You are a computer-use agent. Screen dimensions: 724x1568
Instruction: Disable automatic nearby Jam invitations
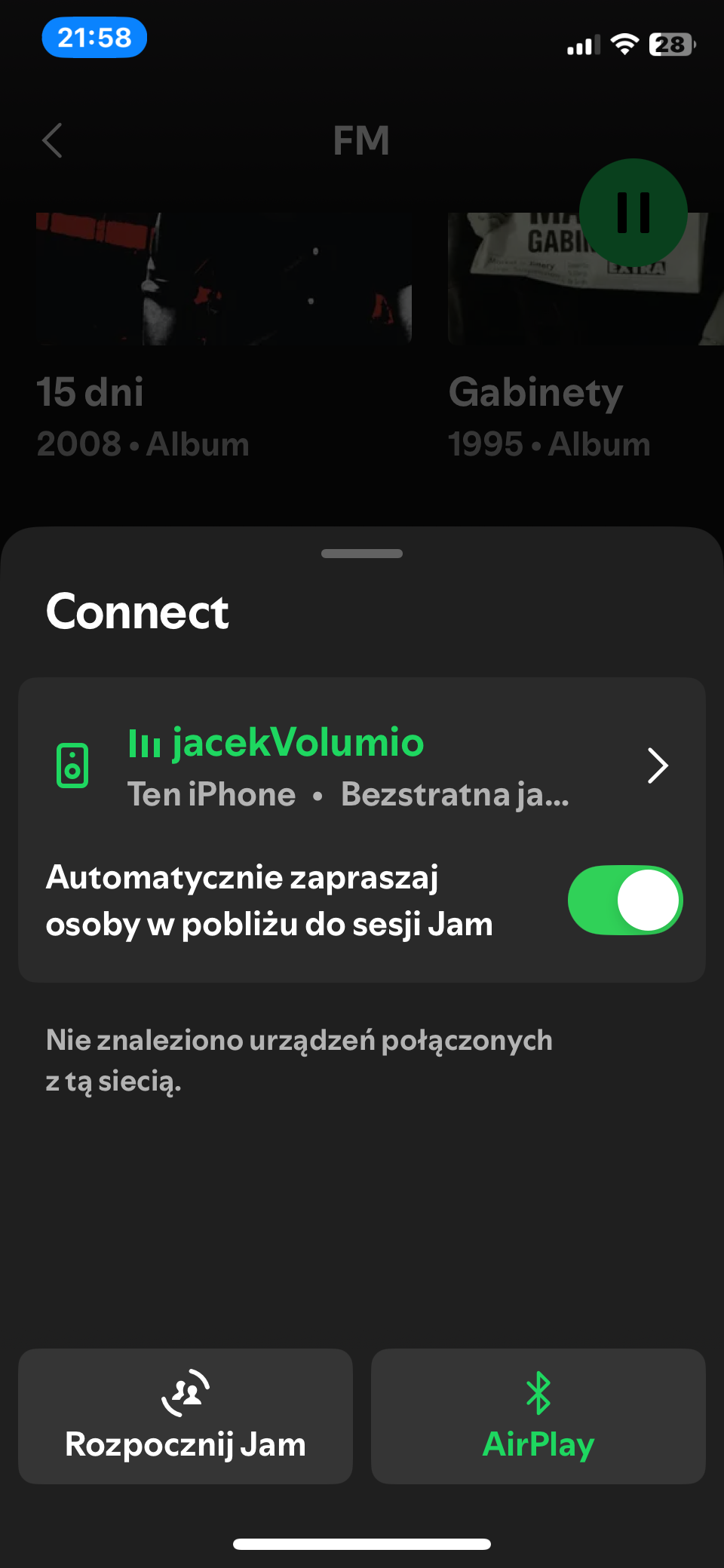pos(624,900)
